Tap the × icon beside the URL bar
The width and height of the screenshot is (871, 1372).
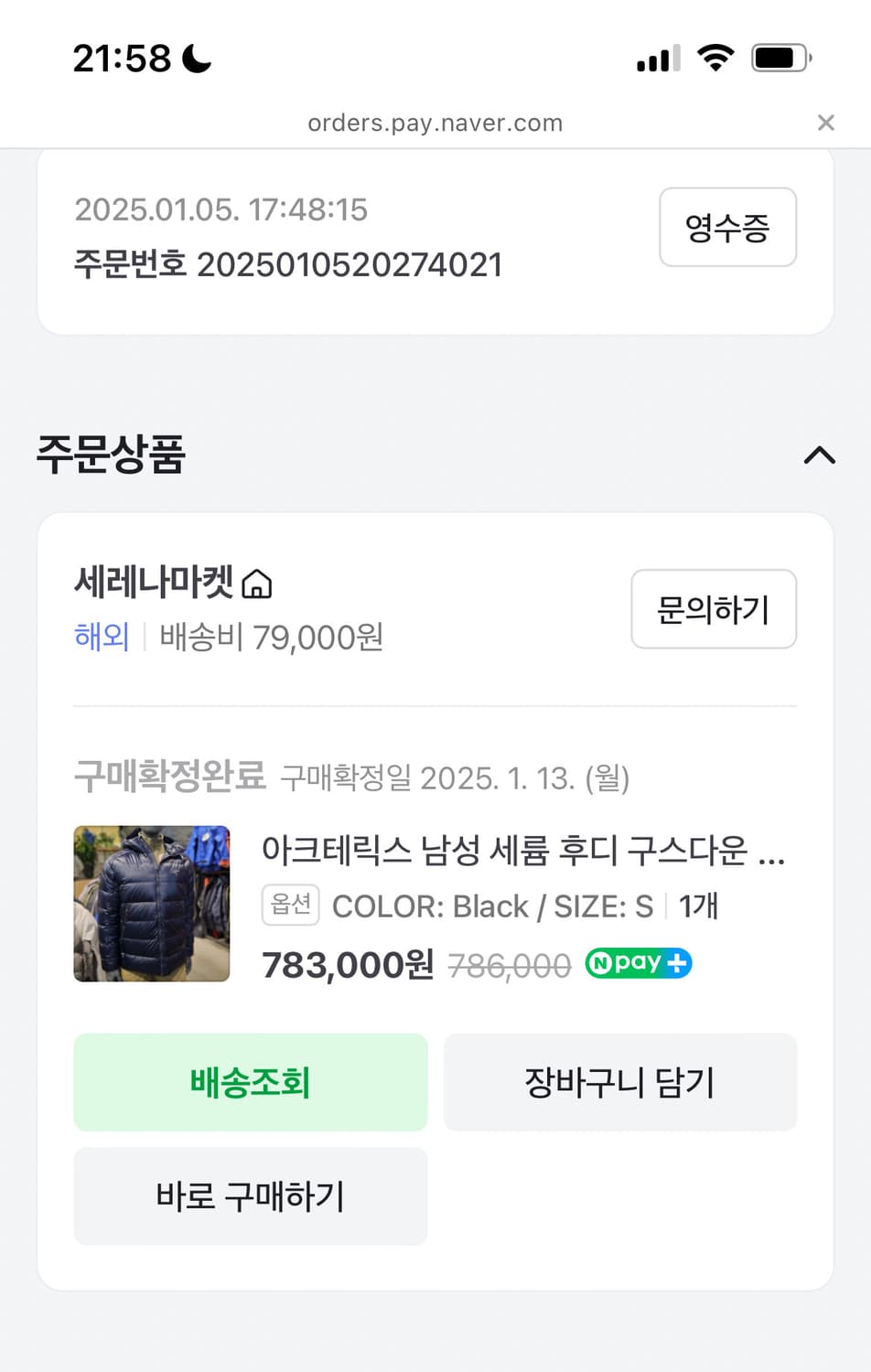tap(826, 122)
